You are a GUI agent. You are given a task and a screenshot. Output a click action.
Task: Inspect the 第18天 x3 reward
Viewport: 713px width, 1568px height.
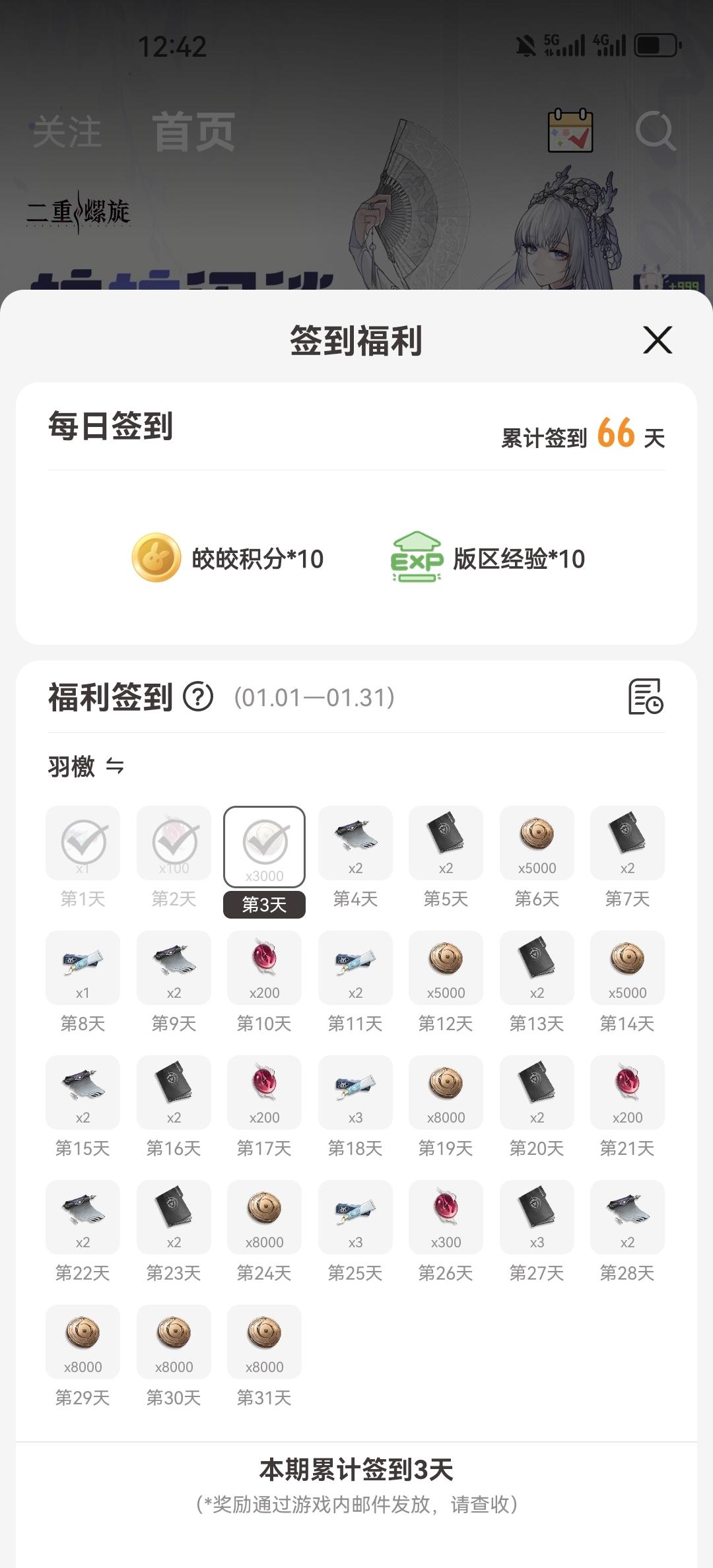coord(355,1092)
